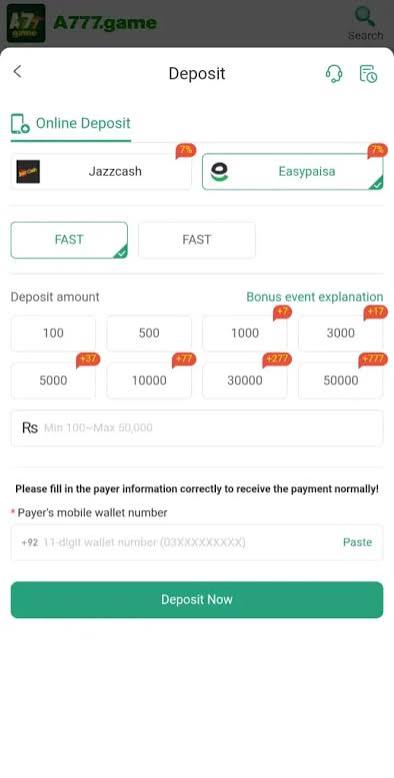
Task: Choose the 1000 deposit amount
Action: pyautogui.click(x=245, y=333)
